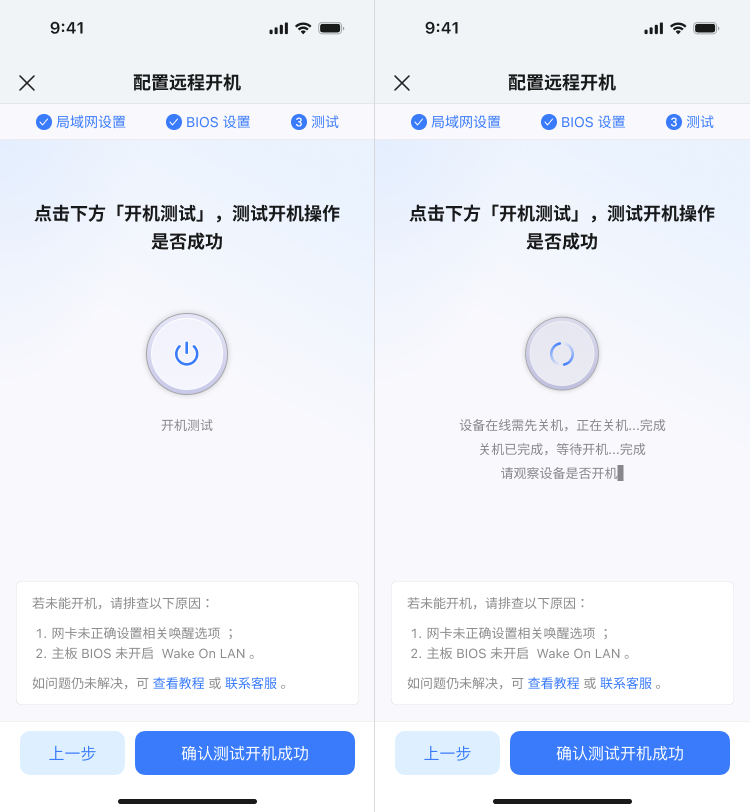
Task: Go to 局域网设置 step on power-icon screen
Action: 81,122
